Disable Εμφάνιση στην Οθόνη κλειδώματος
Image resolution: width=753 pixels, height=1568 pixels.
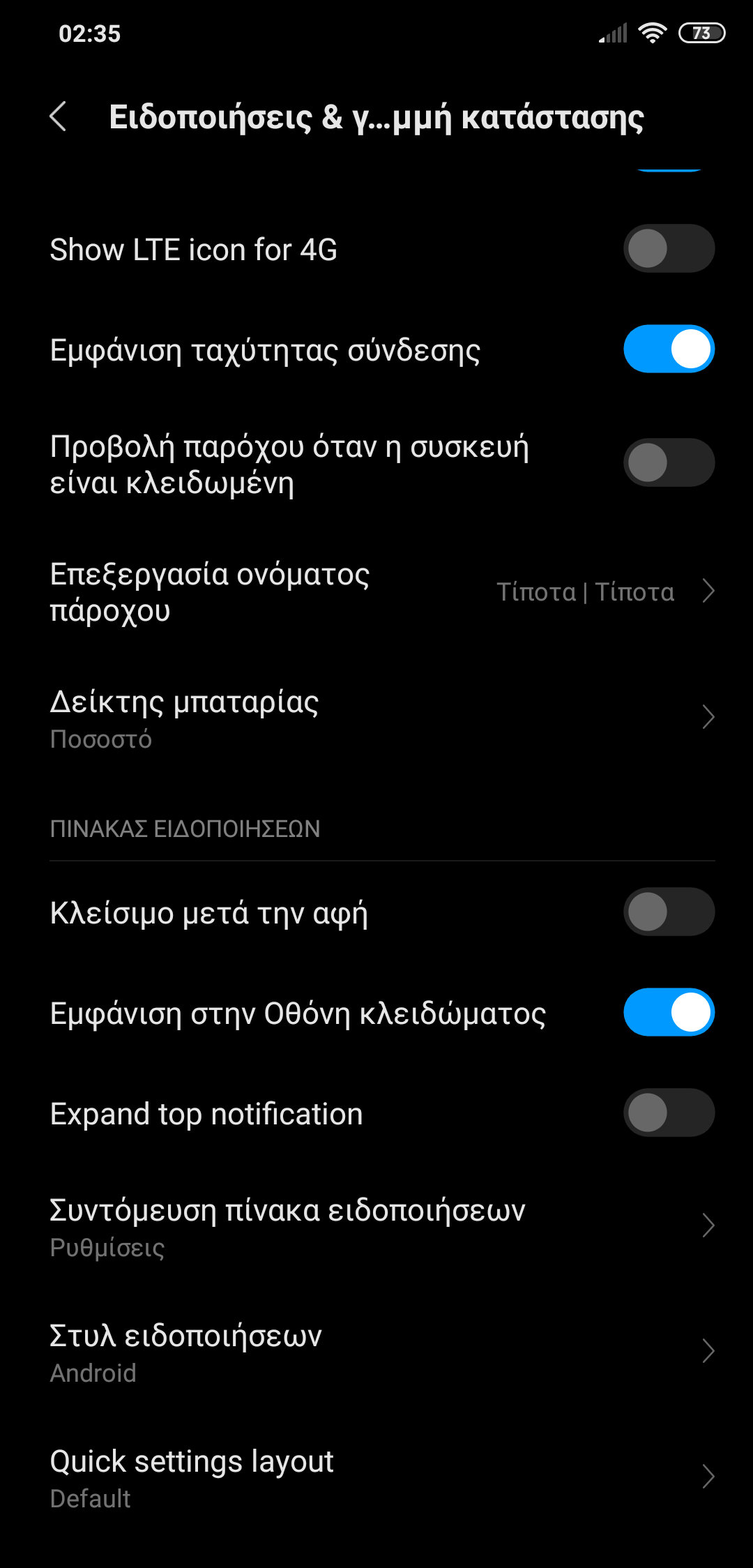coord(668,1013)
